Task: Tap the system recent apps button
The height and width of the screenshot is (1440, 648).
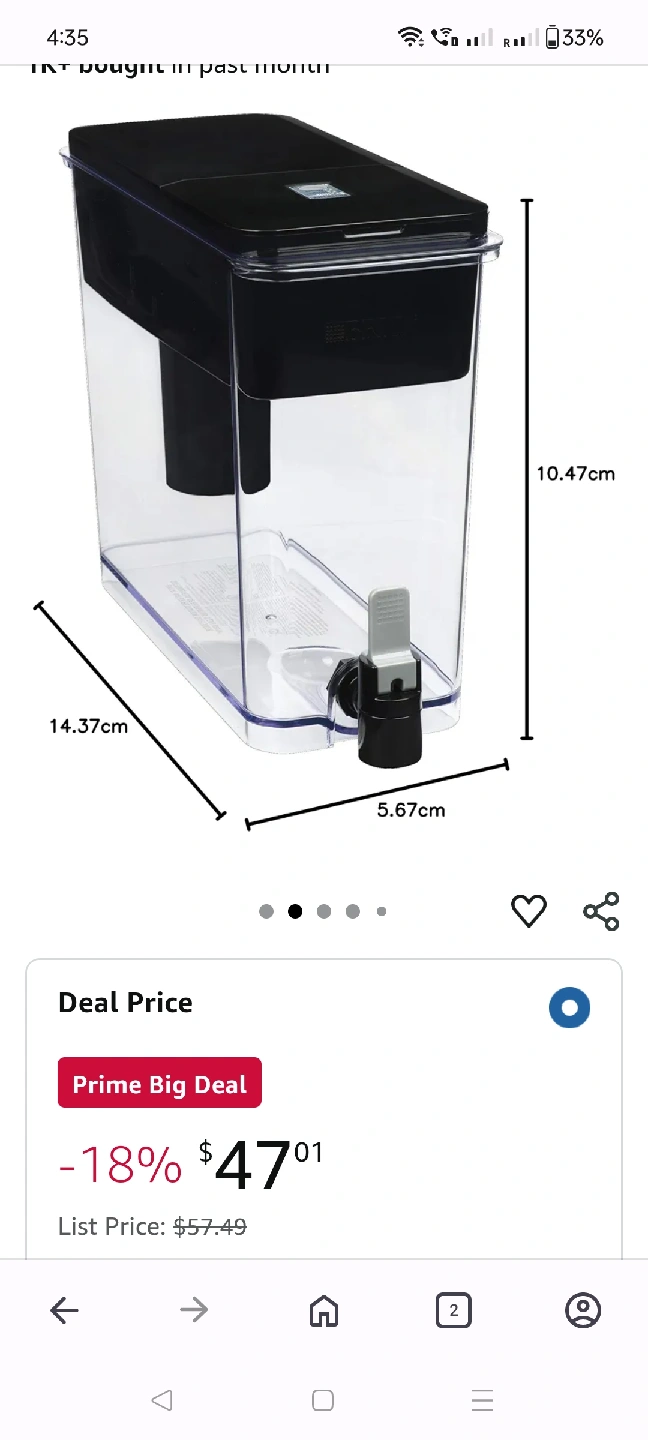Action: tap(483, 1400)
